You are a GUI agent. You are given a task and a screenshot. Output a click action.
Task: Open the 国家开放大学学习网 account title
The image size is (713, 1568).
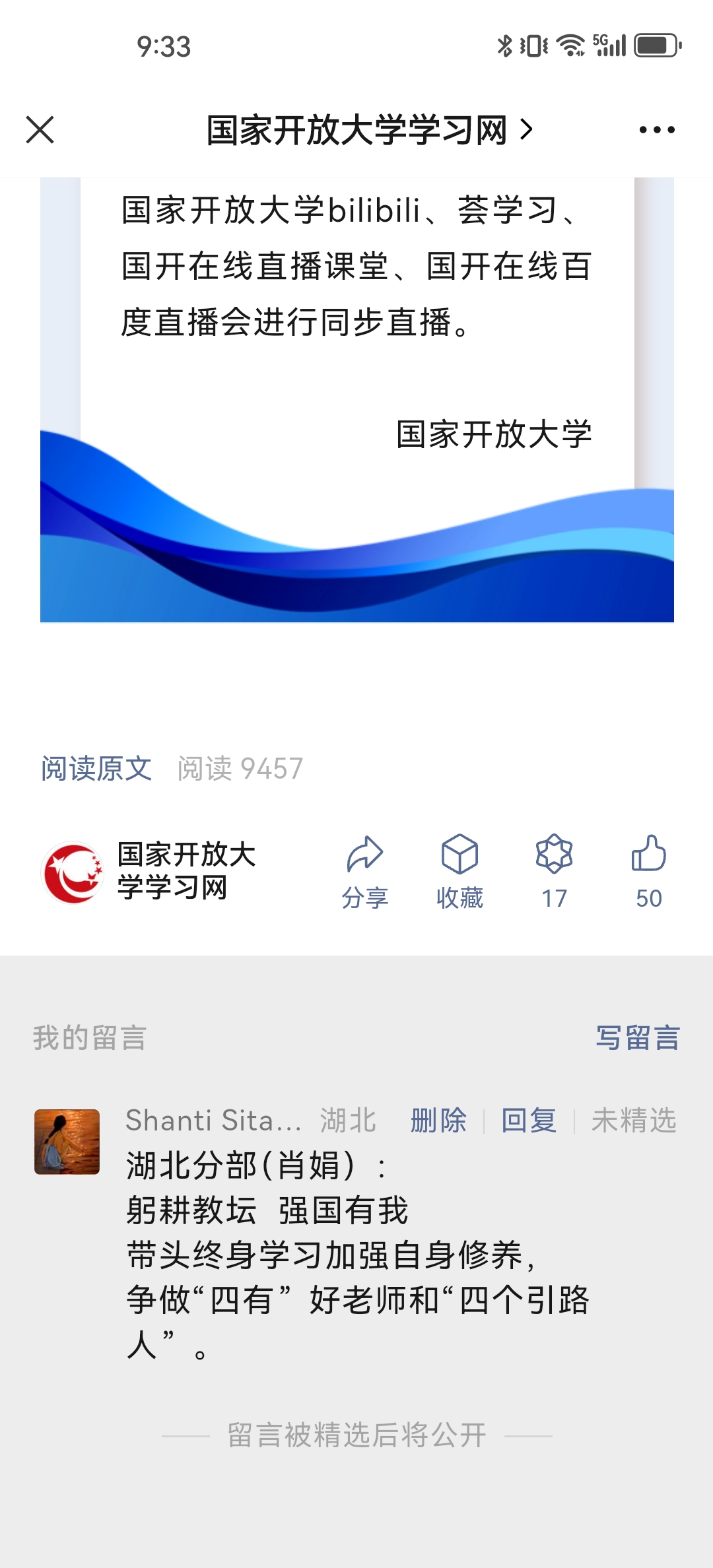(368, 129)
